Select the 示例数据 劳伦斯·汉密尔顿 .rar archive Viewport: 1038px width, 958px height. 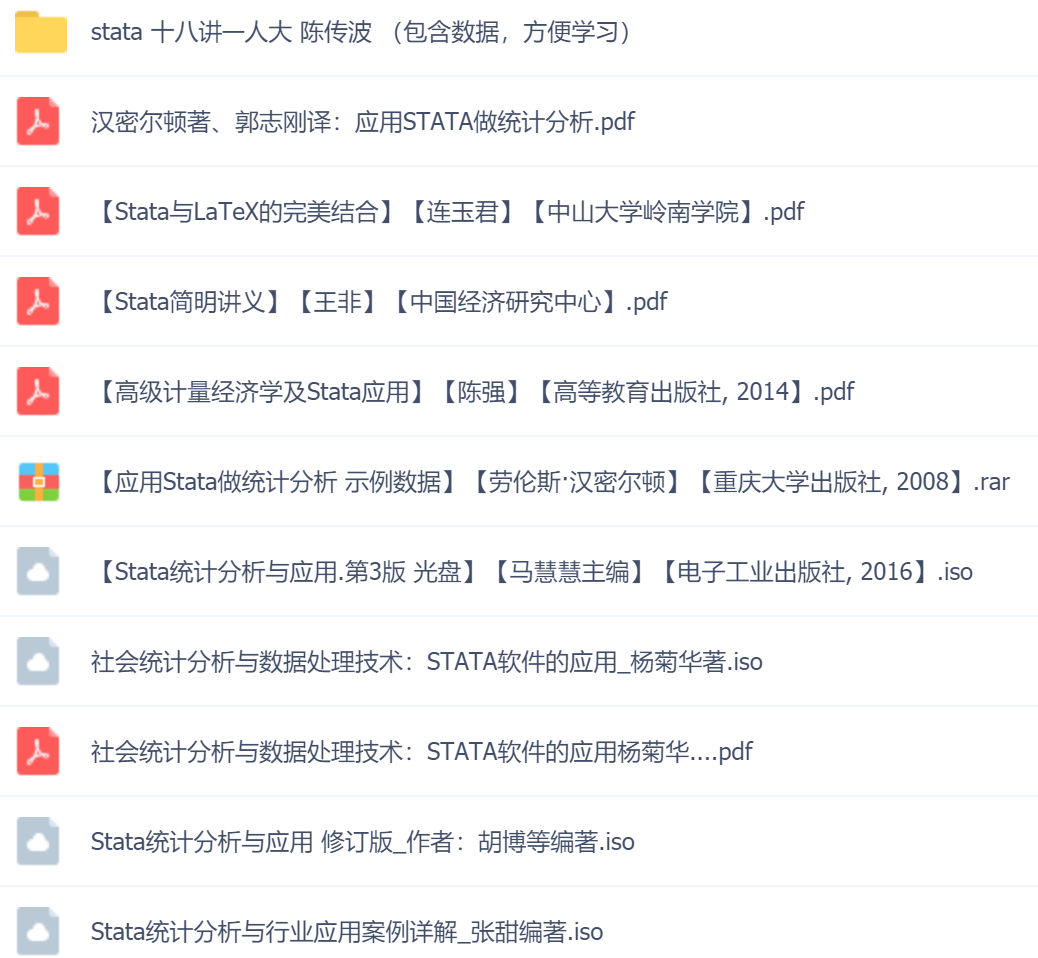(x=550, y=482)
